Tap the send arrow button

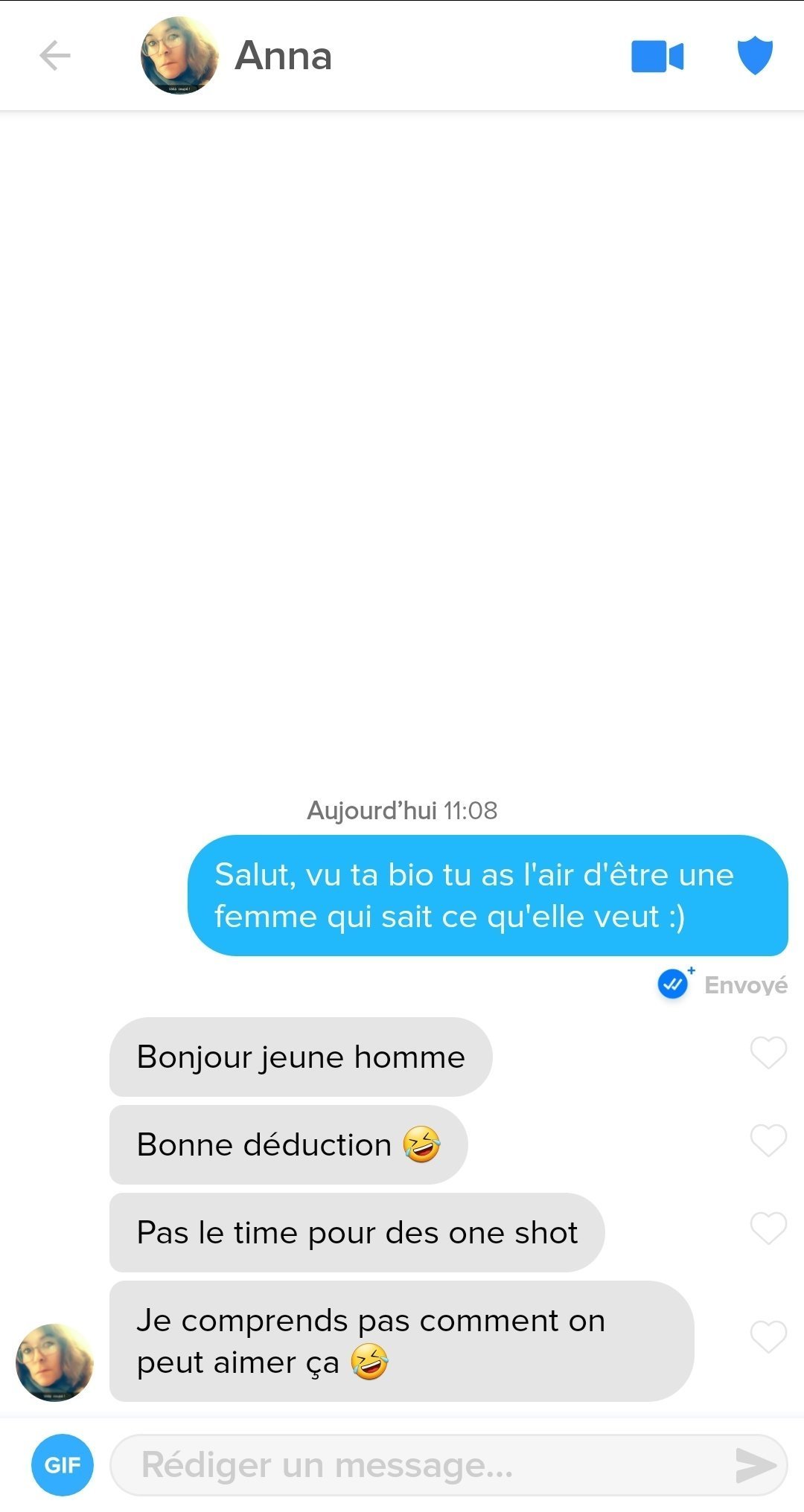pos(755,1465)
